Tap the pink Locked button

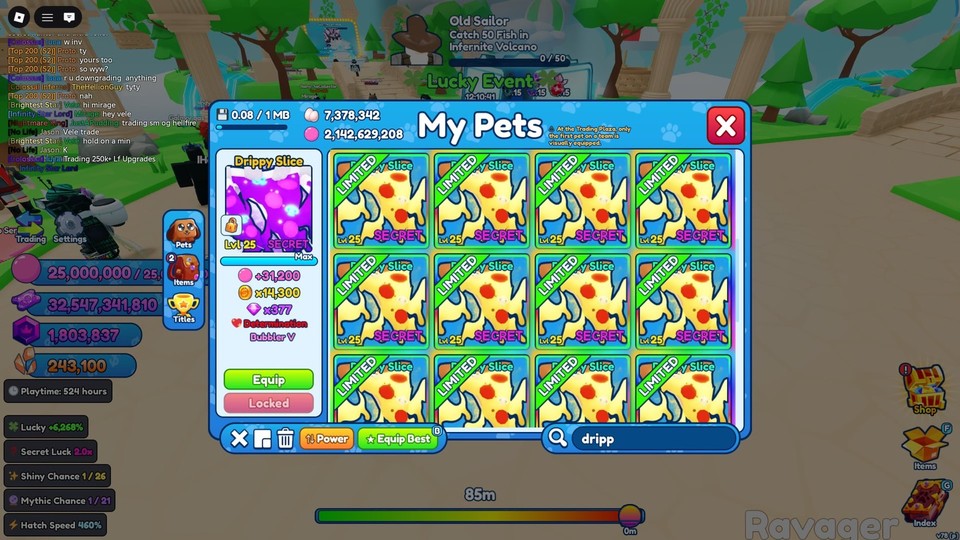point(268,403)
